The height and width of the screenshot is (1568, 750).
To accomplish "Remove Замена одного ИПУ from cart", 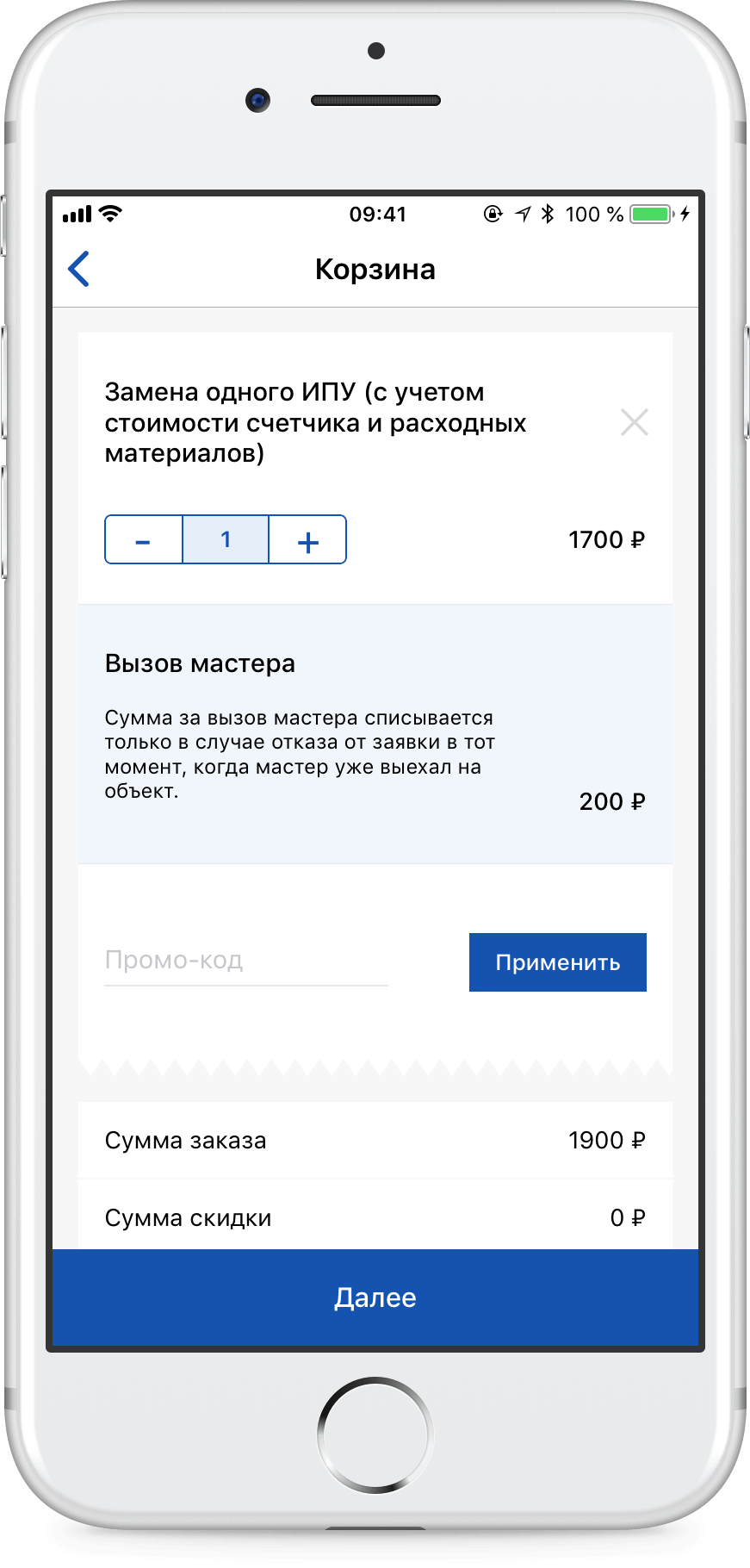I will [x=634, y=422].
